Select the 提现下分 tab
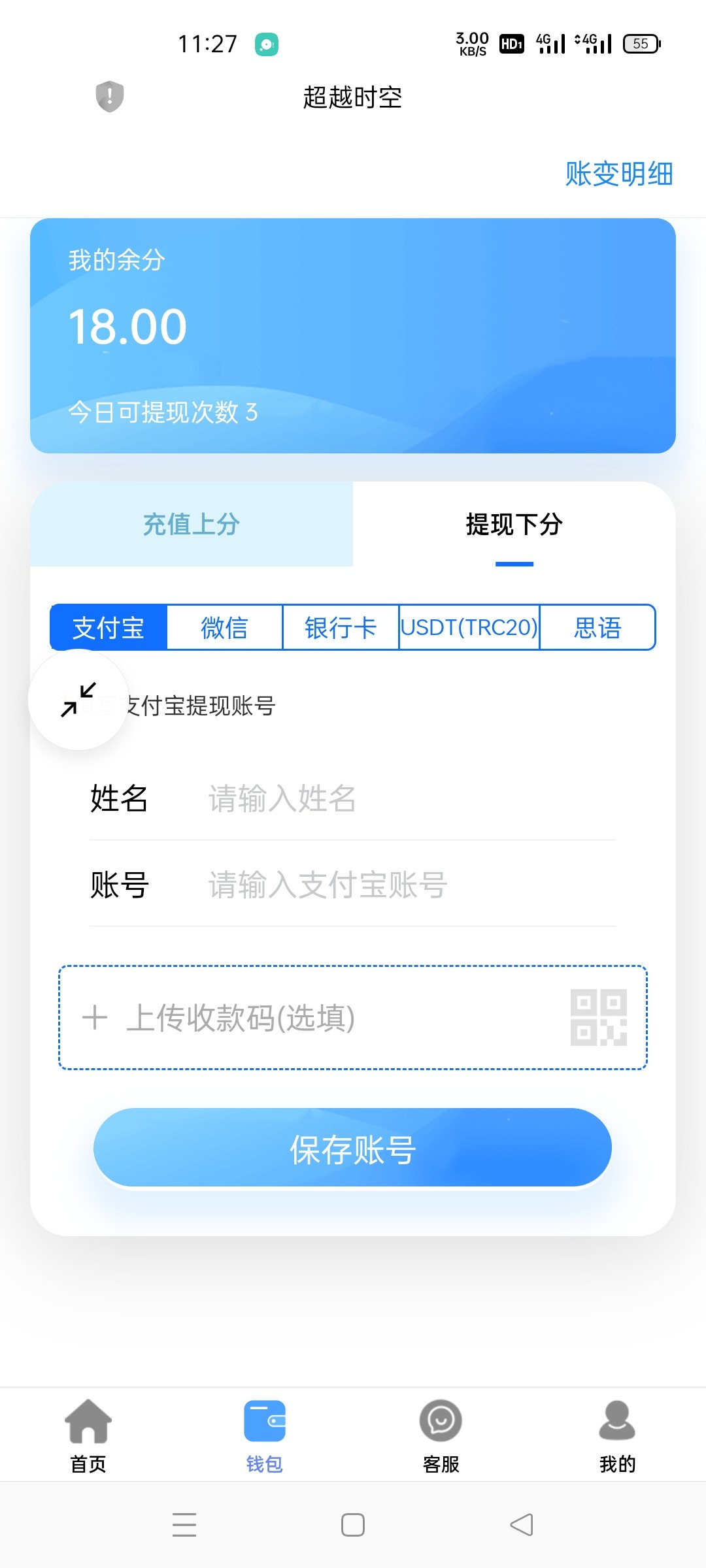This screenshot has width=706, height=1568. 514,524
